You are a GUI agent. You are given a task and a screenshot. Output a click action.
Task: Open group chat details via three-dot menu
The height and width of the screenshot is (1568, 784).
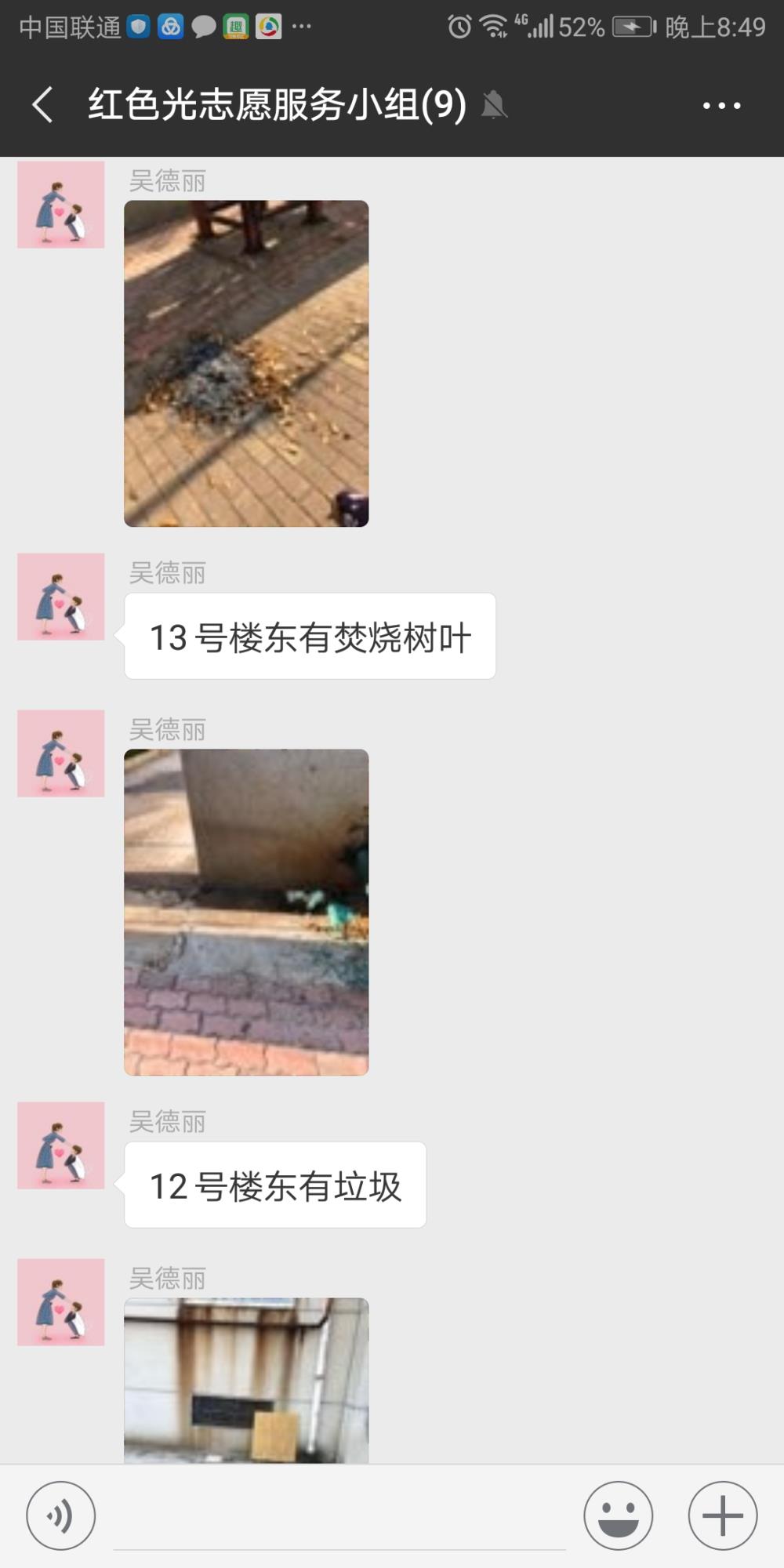tap(721, 105)
